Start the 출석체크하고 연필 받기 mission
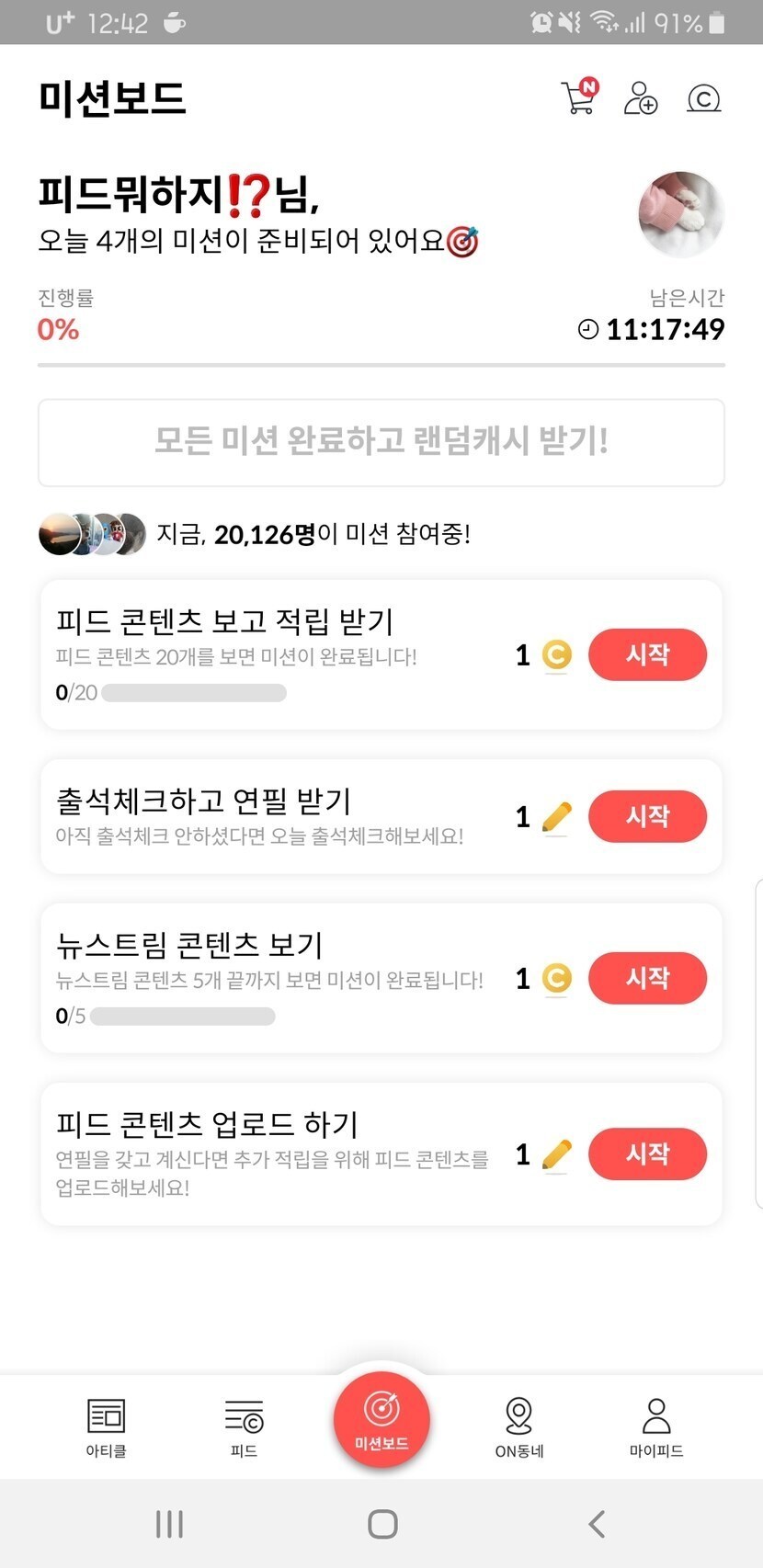 pos(647,816)
